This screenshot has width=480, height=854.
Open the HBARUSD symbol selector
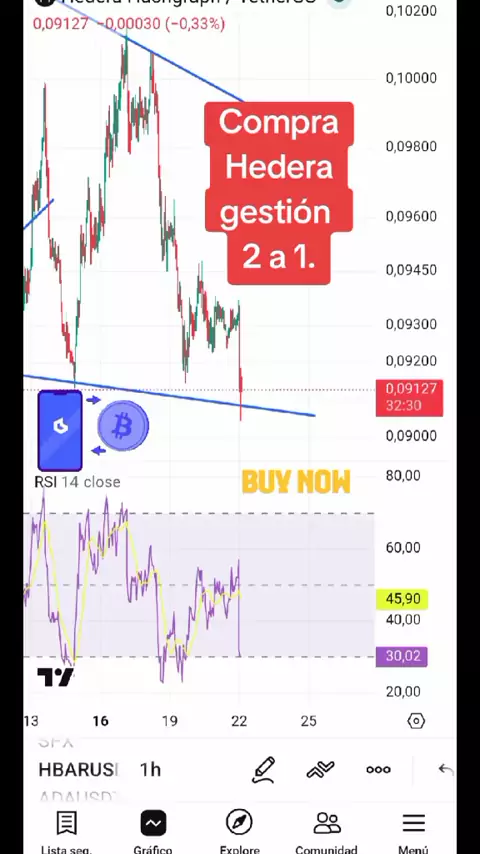78,769
